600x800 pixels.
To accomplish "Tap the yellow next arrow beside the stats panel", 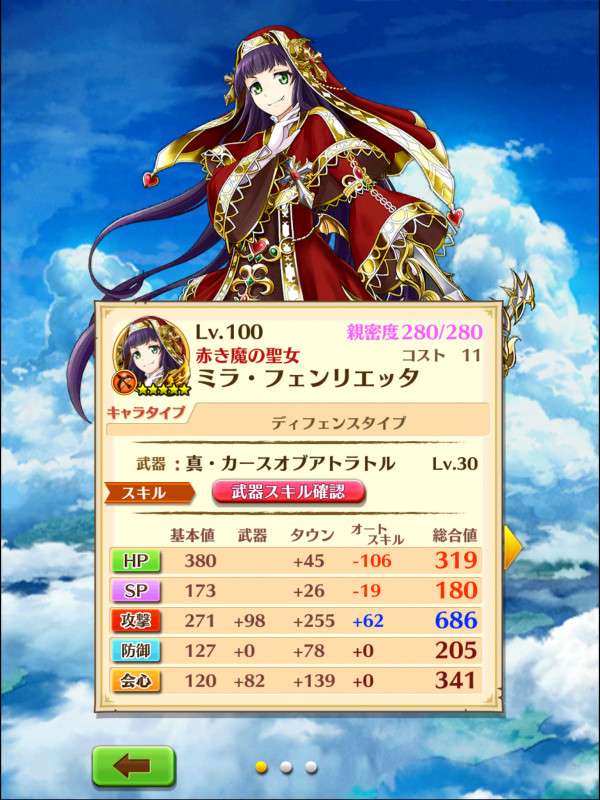I will tap(510, 545).
